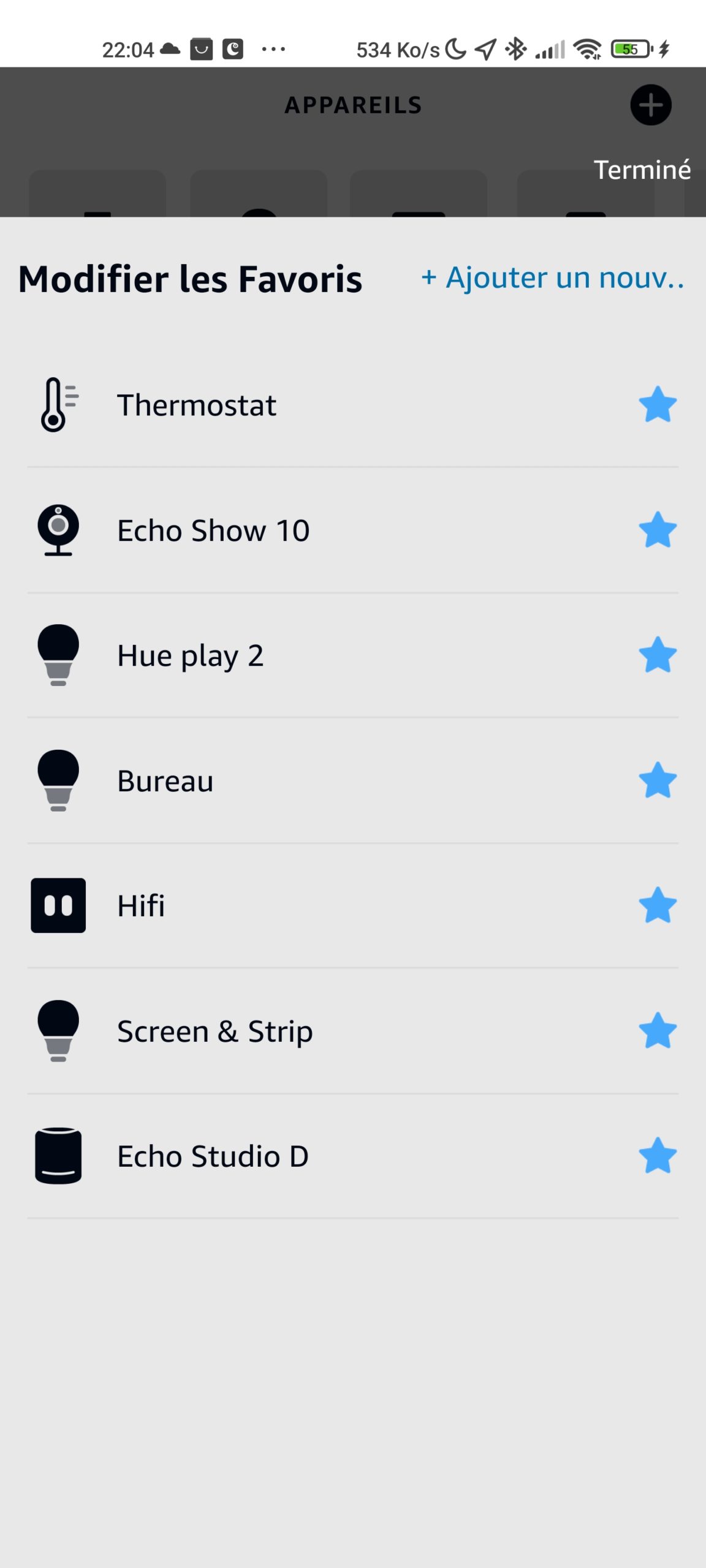
Task: Toggle the Bureau favorite star
Action: tap(658, 780)
